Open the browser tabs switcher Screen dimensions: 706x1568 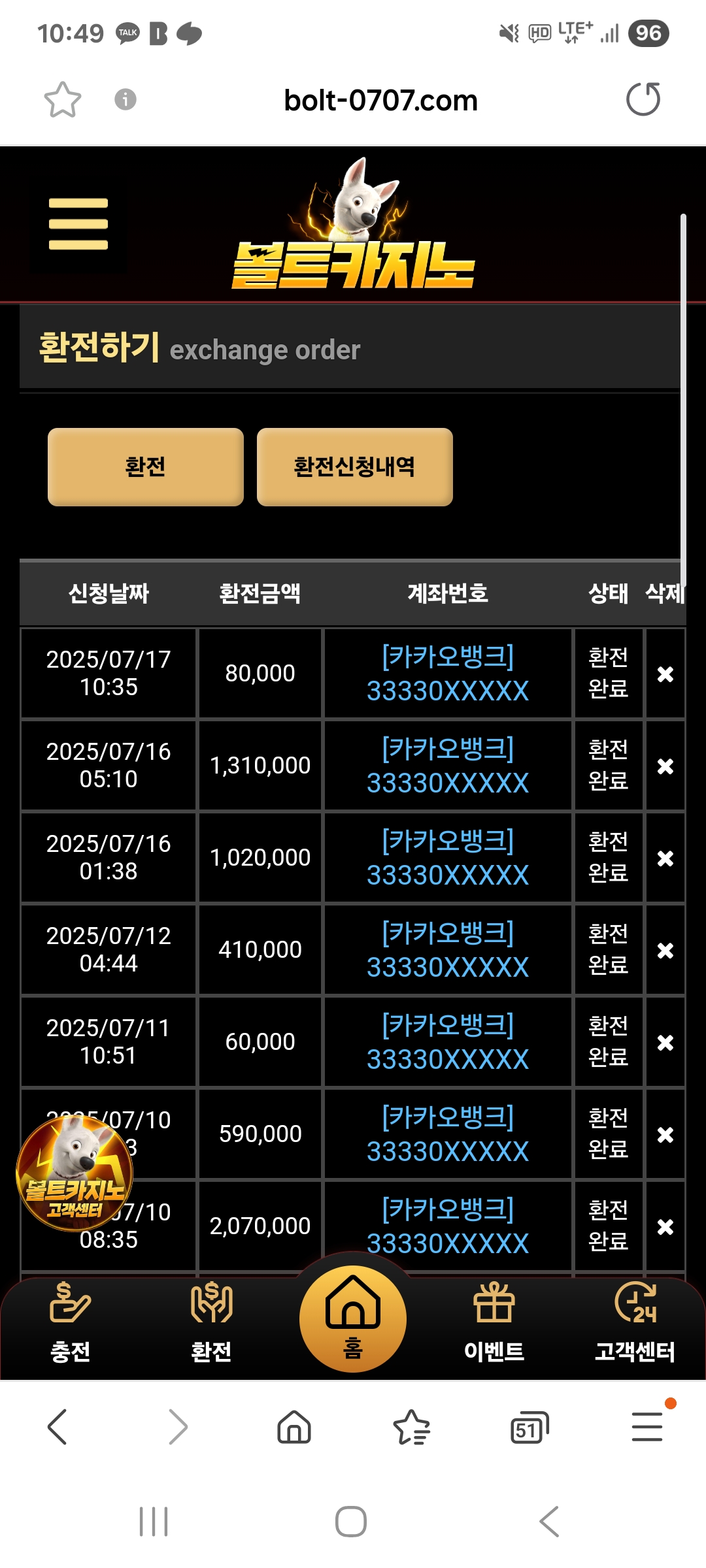point(528,1428)
